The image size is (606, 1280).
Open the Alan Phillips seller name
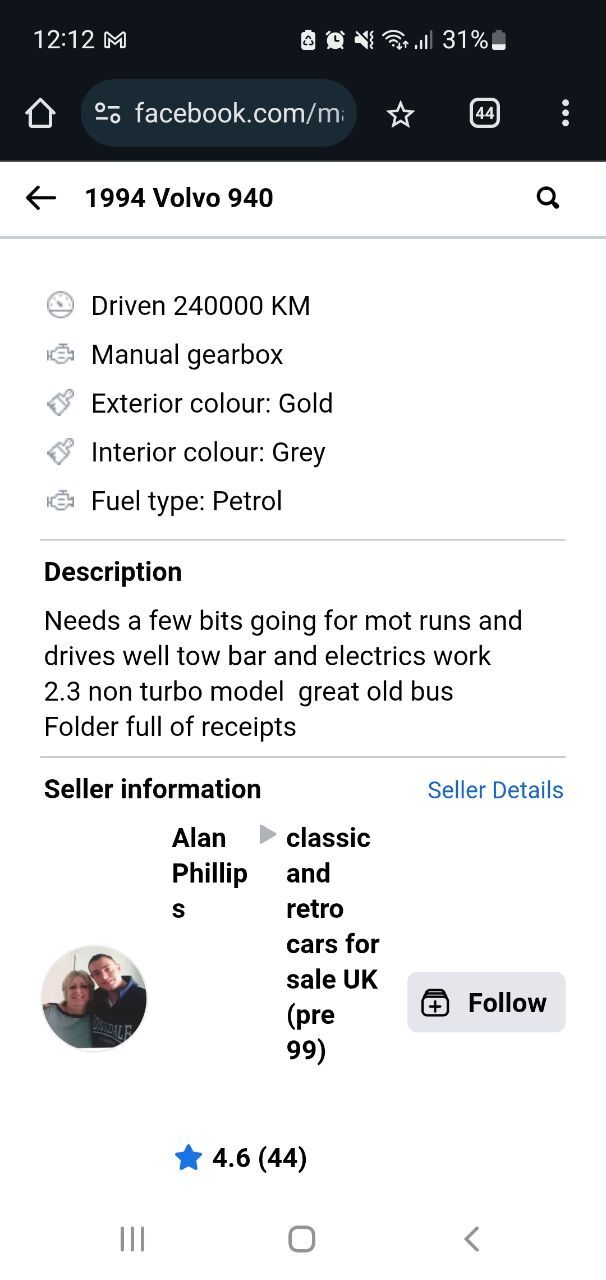click(210, 873)
